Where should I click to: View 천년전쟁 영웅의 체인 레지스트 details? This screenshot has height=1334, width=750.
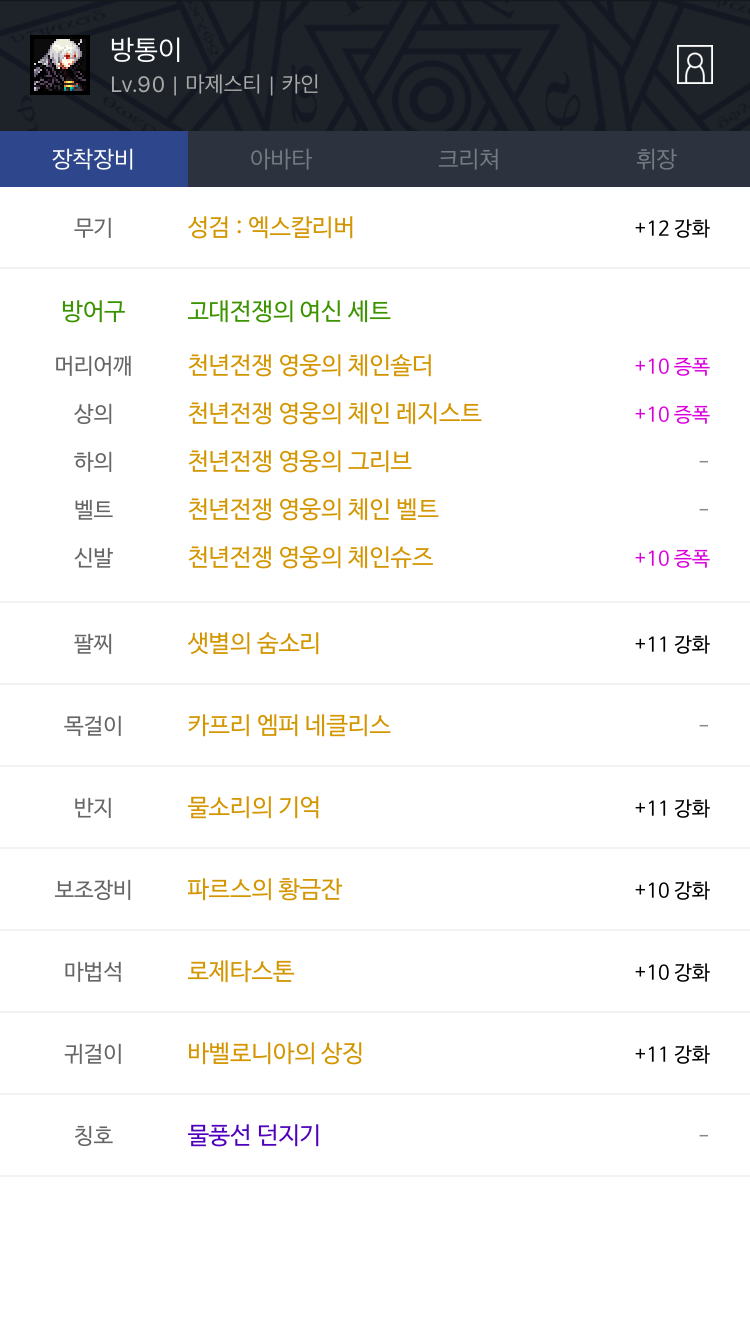(x=334, y=412)
